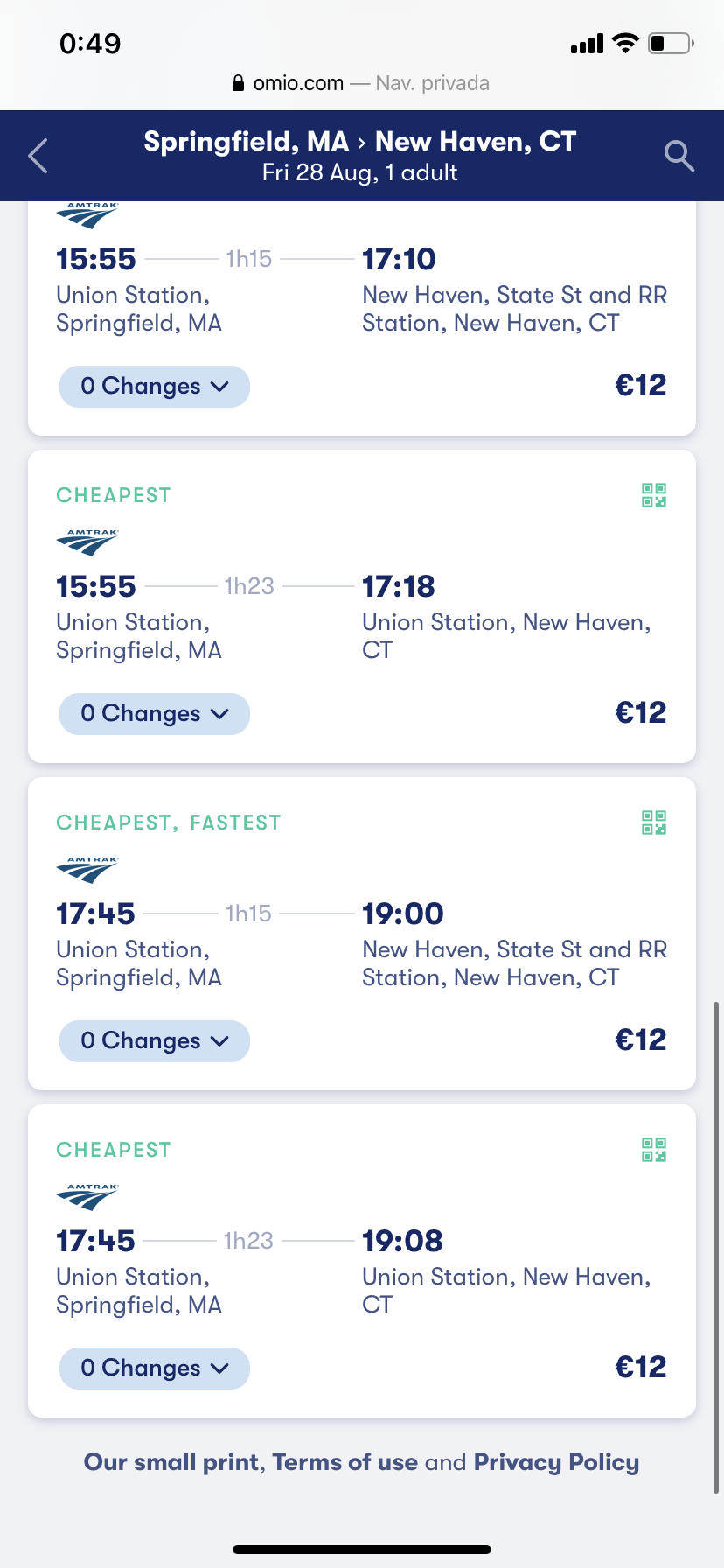Image resolution: width=724 pixels, height=1568 pixels.
Task: Tap the omio.com address bar
Action: [x=361, y=83]
